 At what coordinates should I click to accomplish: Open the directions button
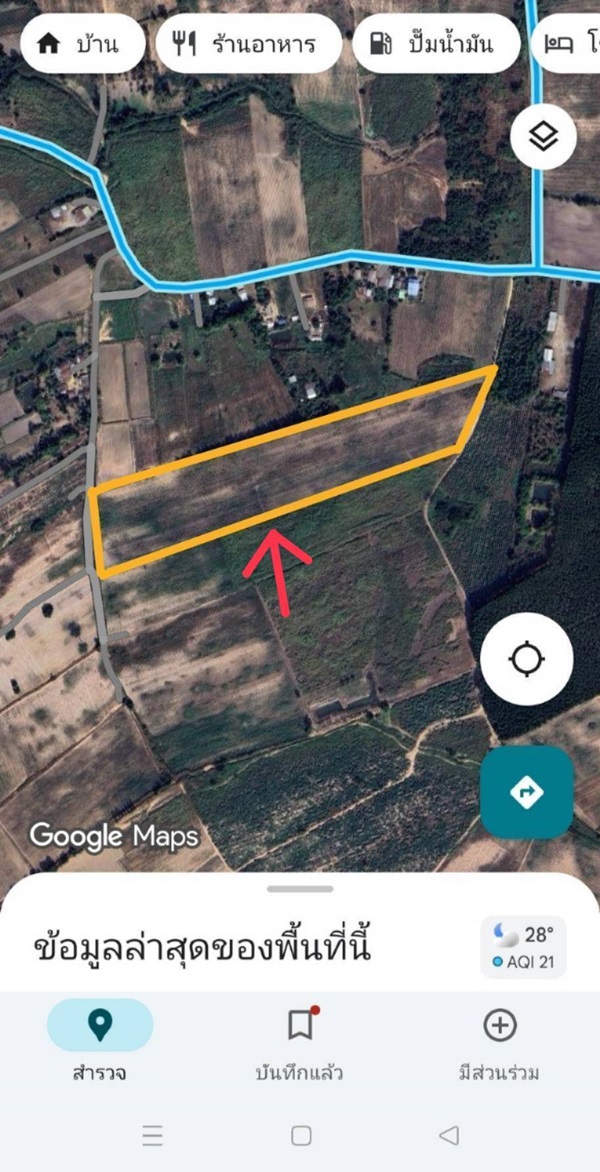526,792
